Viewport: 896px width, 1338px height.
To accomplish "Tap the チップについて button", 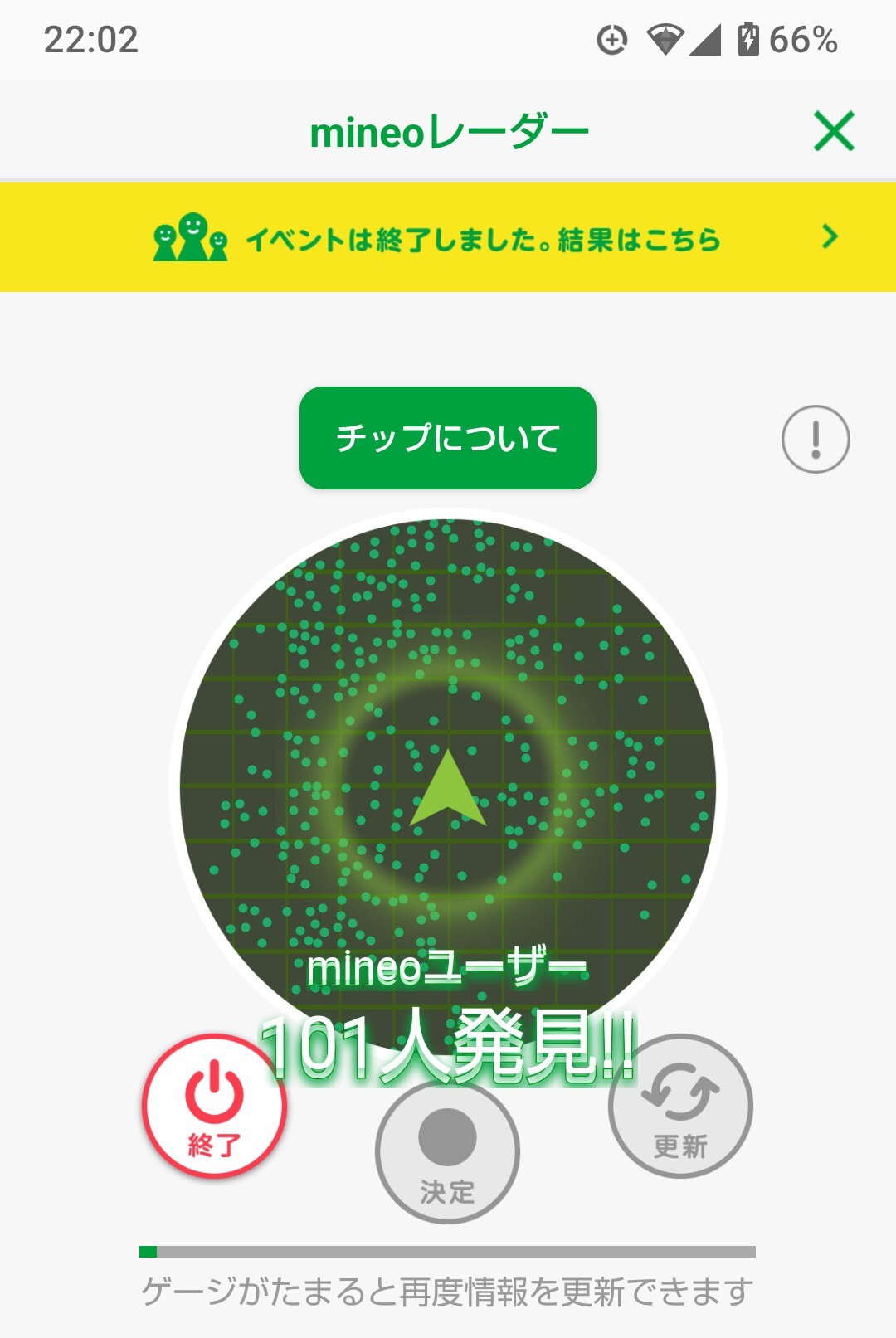I will click(448, 438).
